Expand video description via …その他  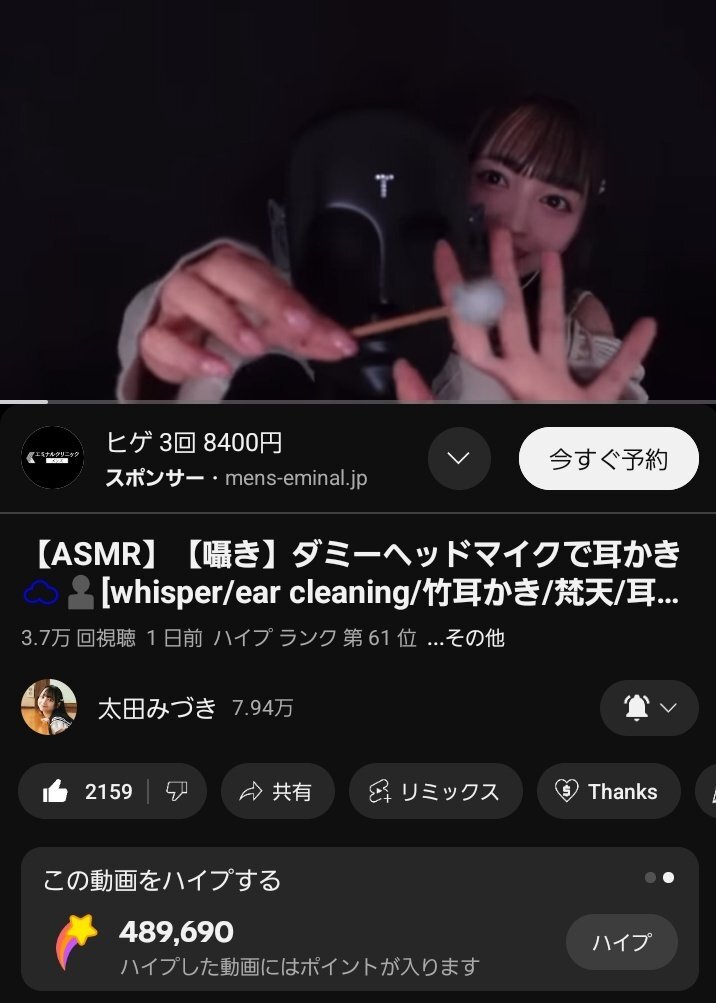click(x=465, y=638)
